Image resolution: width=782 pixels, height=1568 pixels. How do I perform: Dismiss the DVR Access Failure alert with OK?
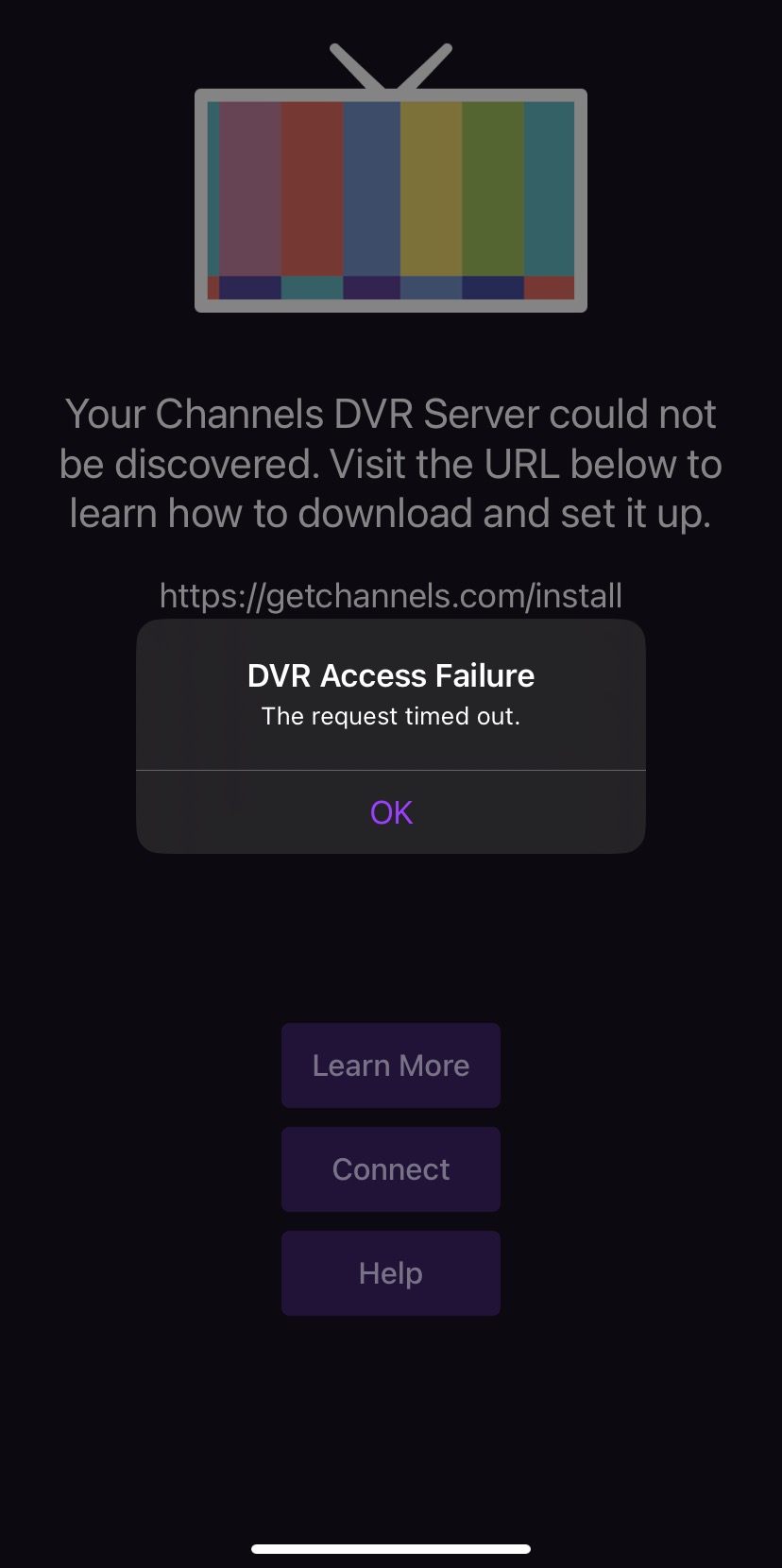[391, 812]
